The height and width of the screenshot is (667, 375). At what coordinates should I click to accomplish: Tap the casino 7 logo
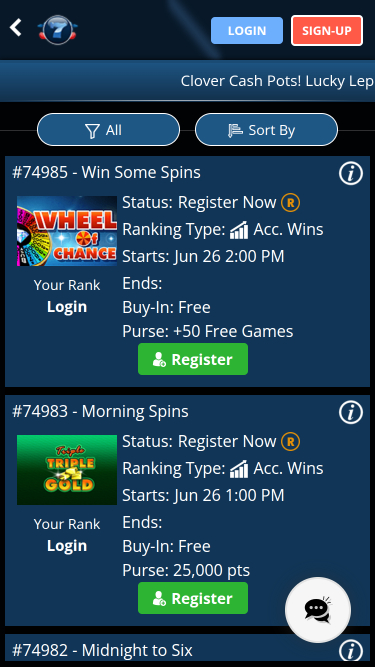(57, 30)
